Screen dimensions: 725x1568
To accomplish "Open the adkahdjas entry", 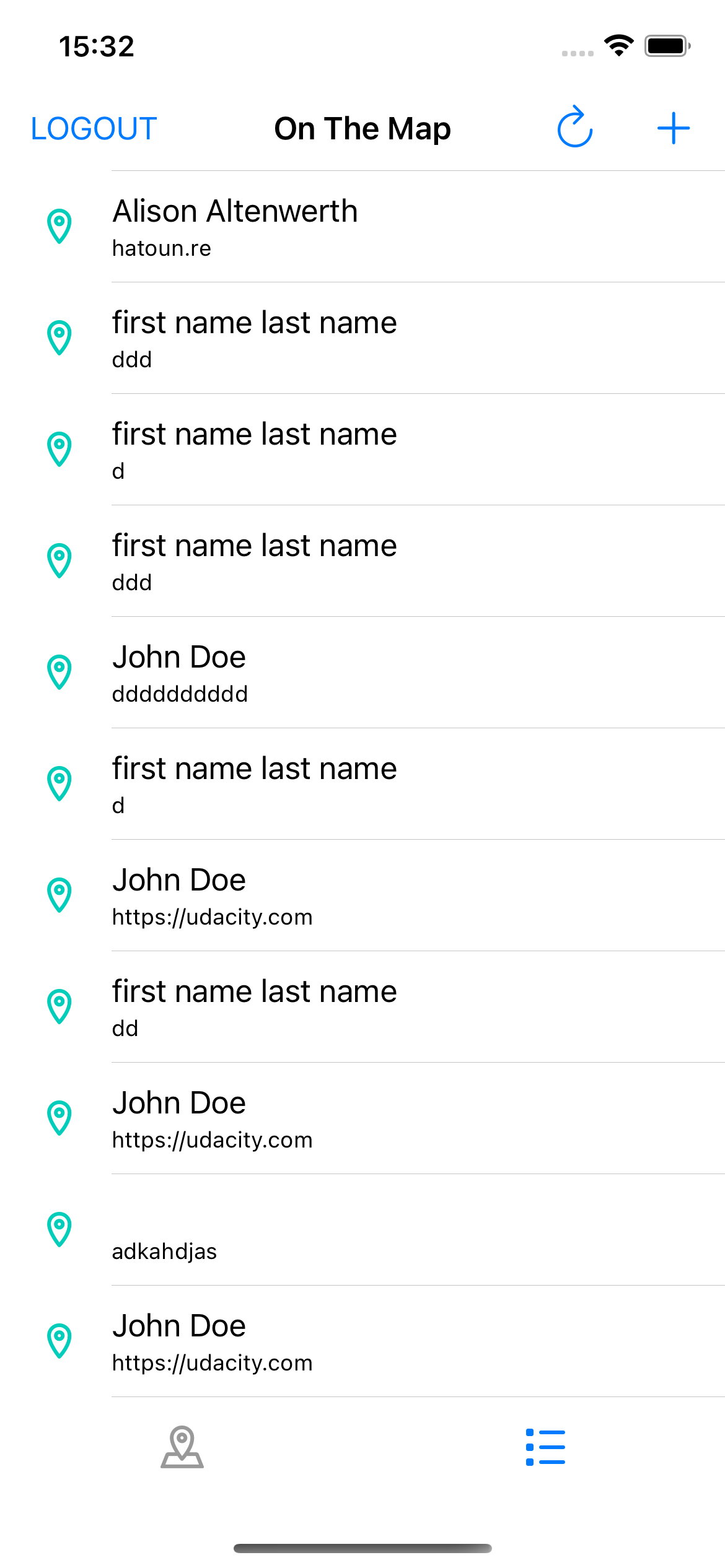I will pyautogui.click(x=362, y=1230).
